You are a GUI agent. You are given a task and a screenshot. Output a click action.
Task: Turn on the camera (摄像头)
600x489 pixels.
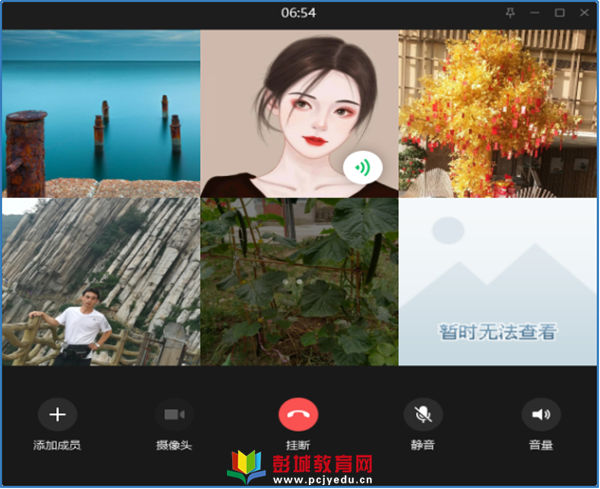point(175,414)
